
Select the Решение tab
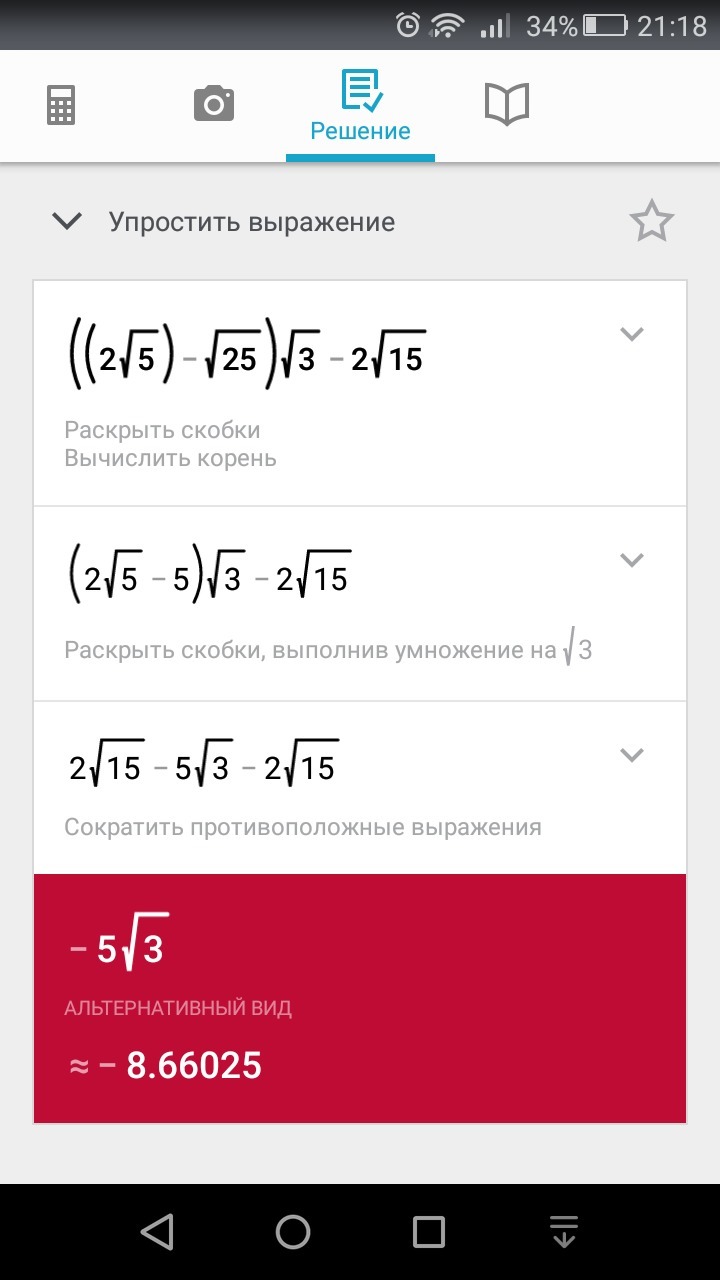[360, 105]
